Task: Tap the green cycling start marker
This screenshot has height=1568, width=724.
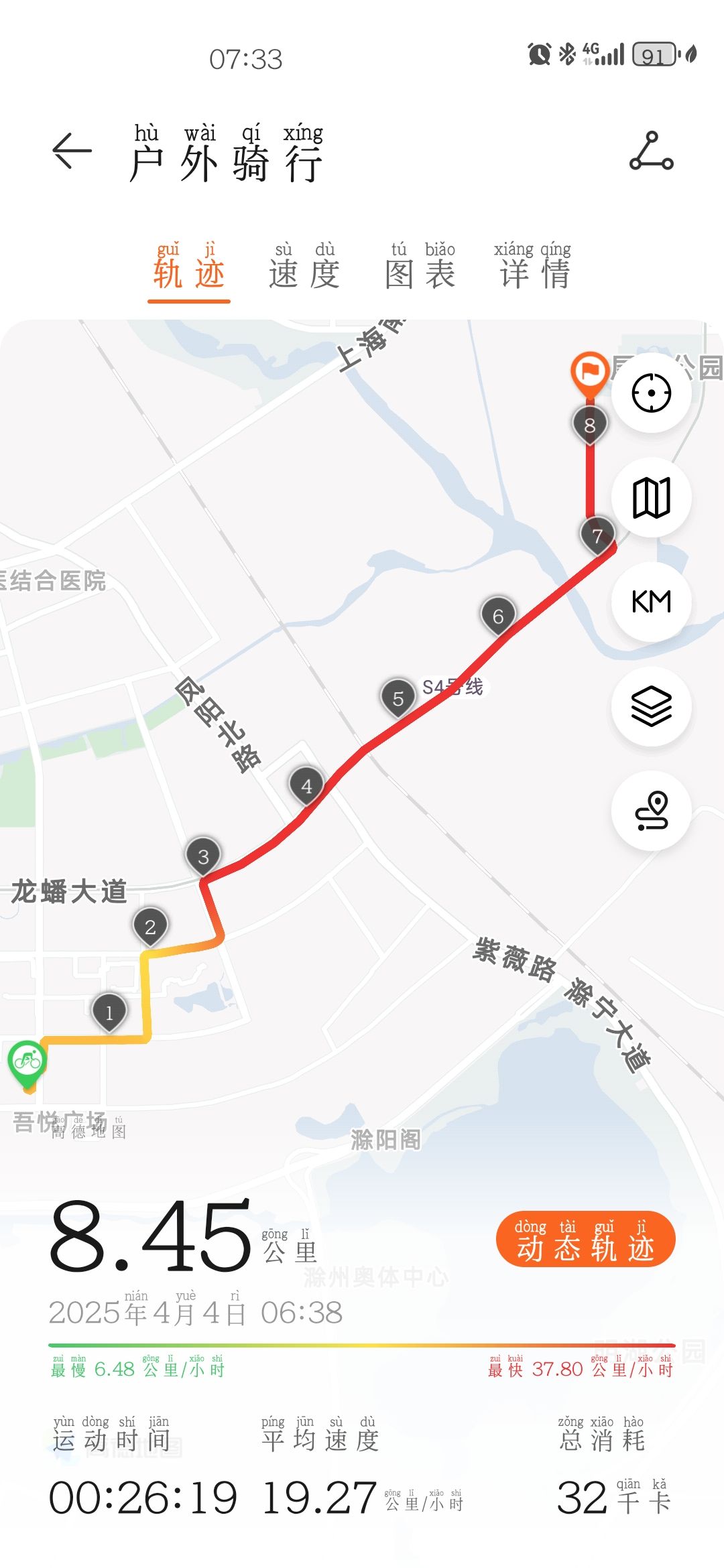Action: [x=27, y=1061]
